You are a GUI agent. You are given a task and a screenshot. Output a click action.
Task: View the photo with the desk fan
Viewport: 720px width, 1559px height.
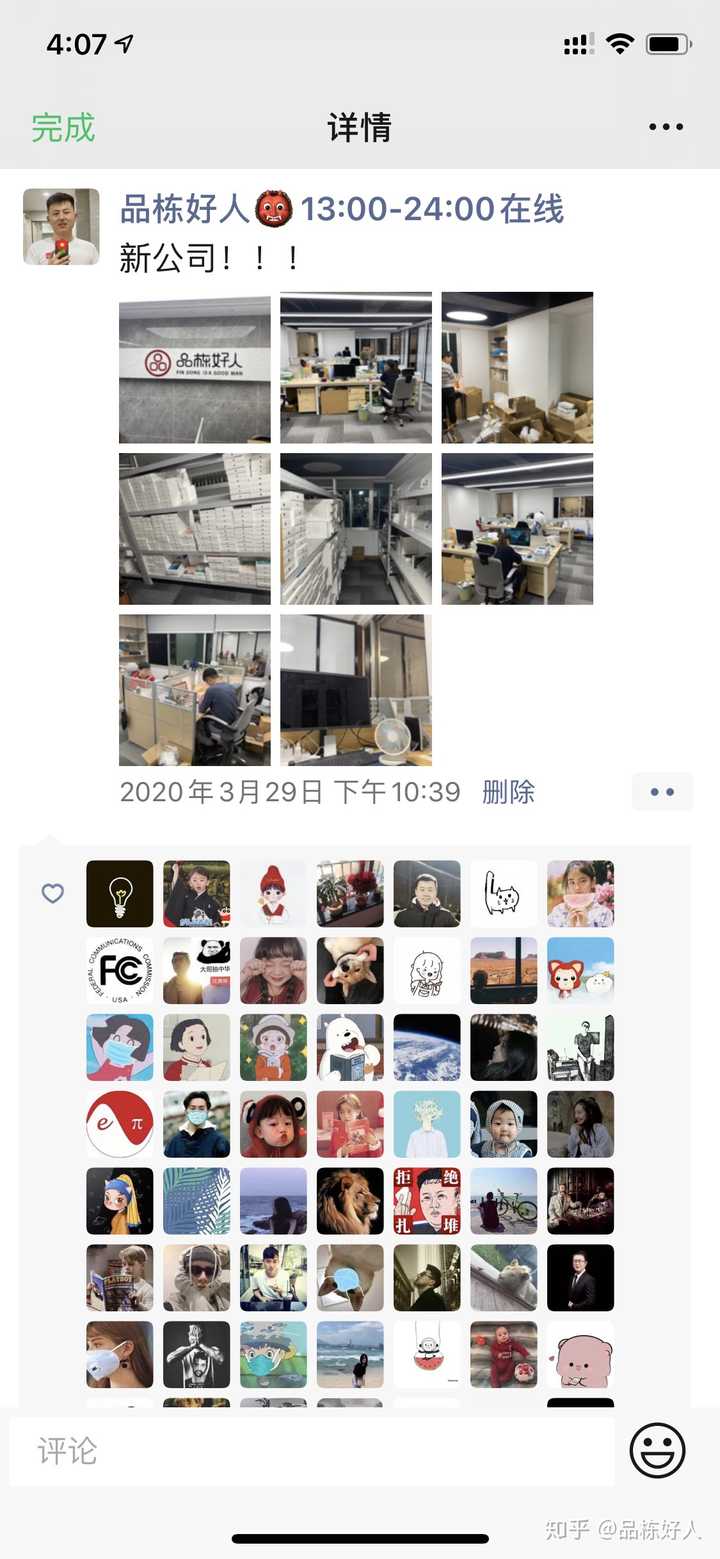pyautogui.click(x=356, y=690)
